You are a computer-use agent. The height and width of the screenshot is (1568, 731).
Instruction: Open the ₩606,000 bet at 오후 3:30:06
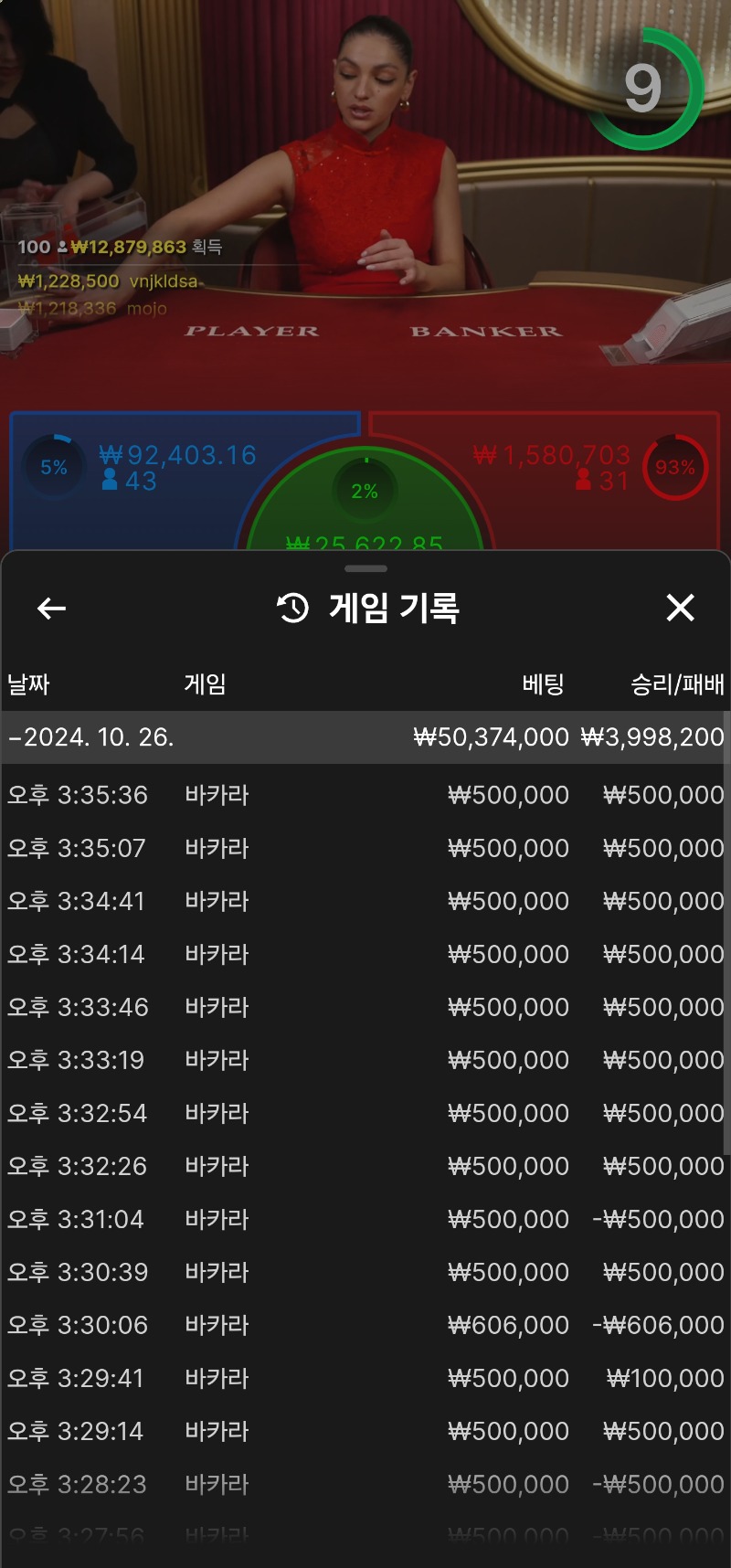pos(365,1325)
